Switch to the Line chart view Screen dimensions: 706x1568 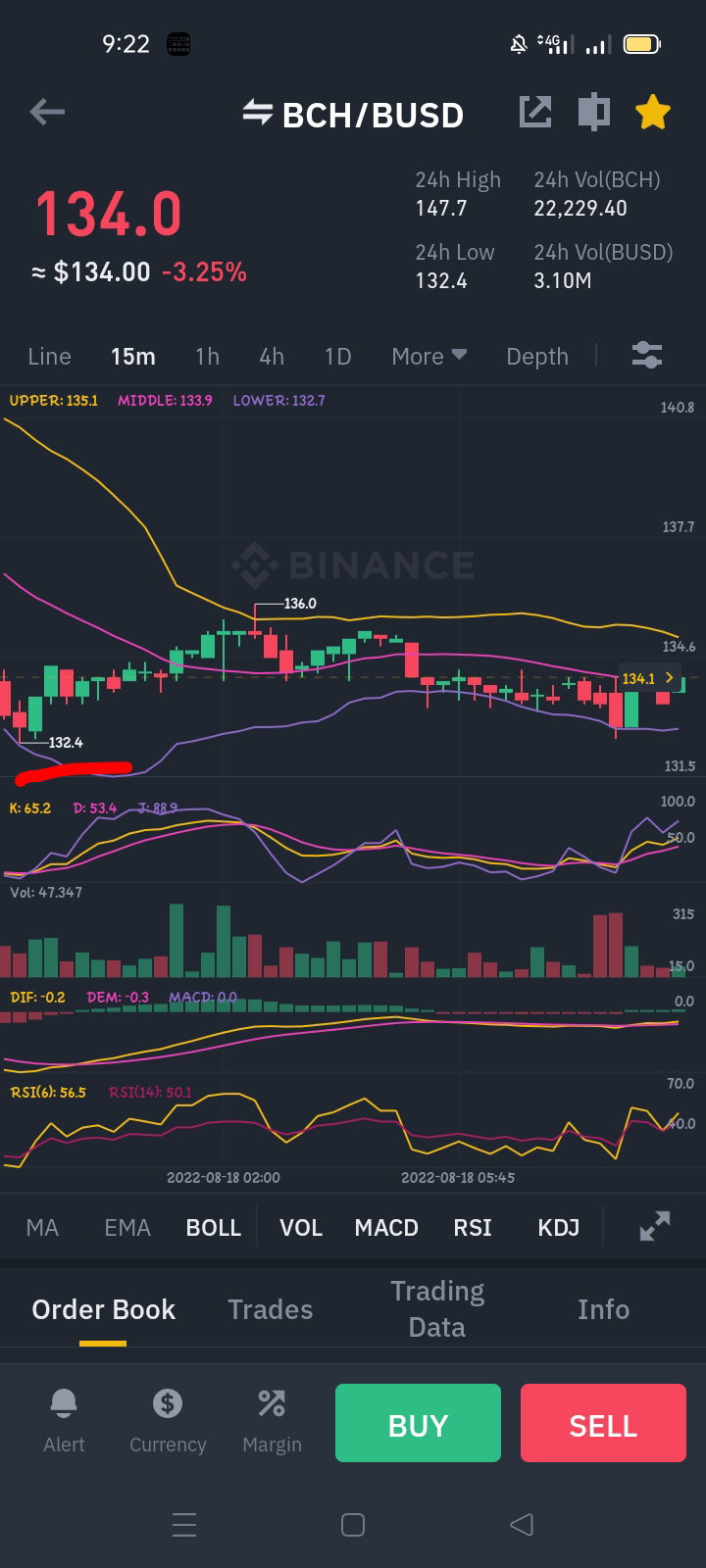pyautogui.click(x=49, y=356)
